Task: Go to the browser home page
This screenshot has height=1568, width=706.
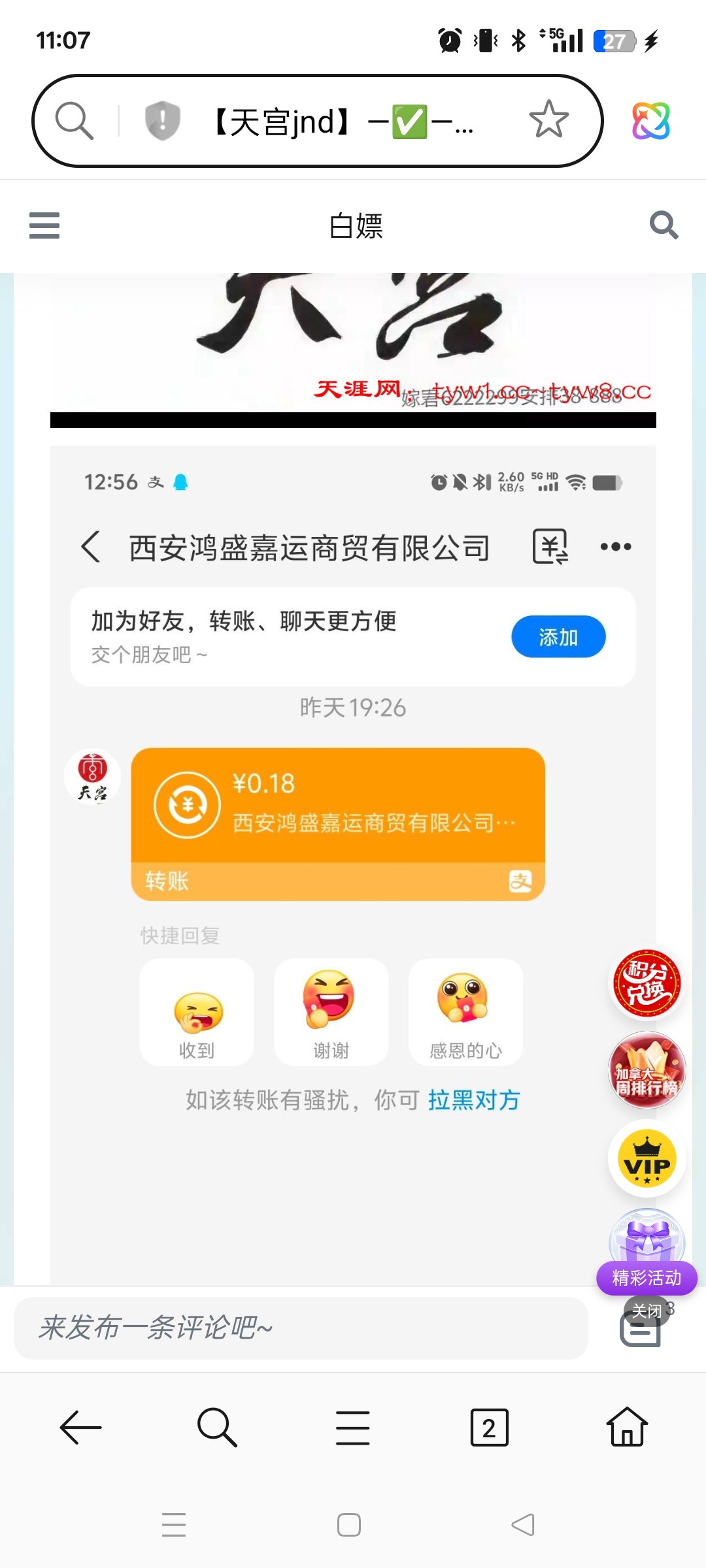Action: click(627, 1428)
